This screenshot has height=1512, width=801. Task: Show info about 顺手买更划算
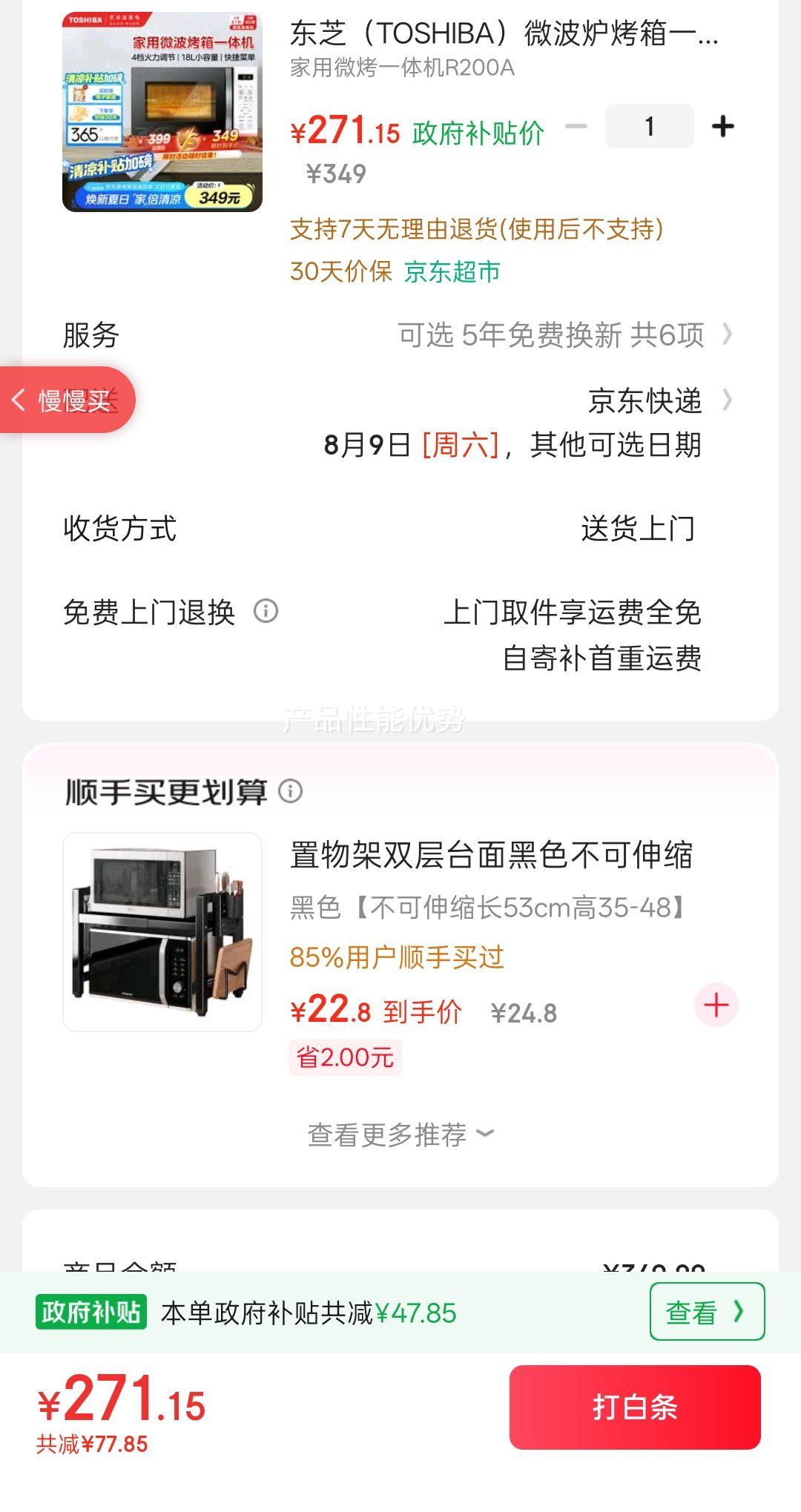click(x=290, y=791)
